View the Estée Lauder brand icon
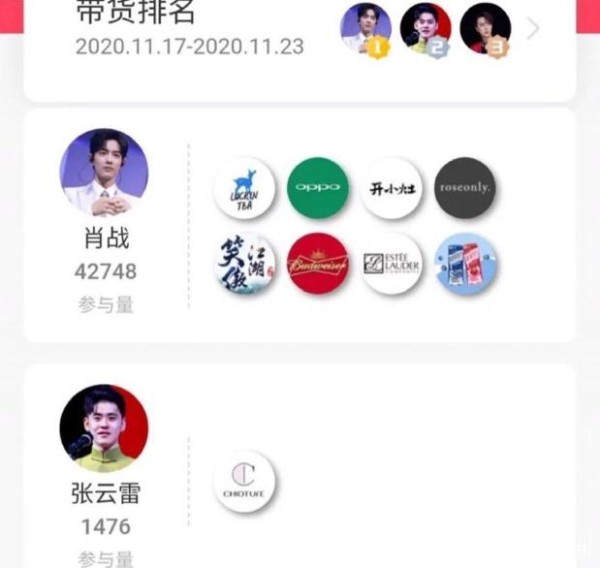Image resolution: width=600 pixels, height=568 pixels. coord(391,263)
